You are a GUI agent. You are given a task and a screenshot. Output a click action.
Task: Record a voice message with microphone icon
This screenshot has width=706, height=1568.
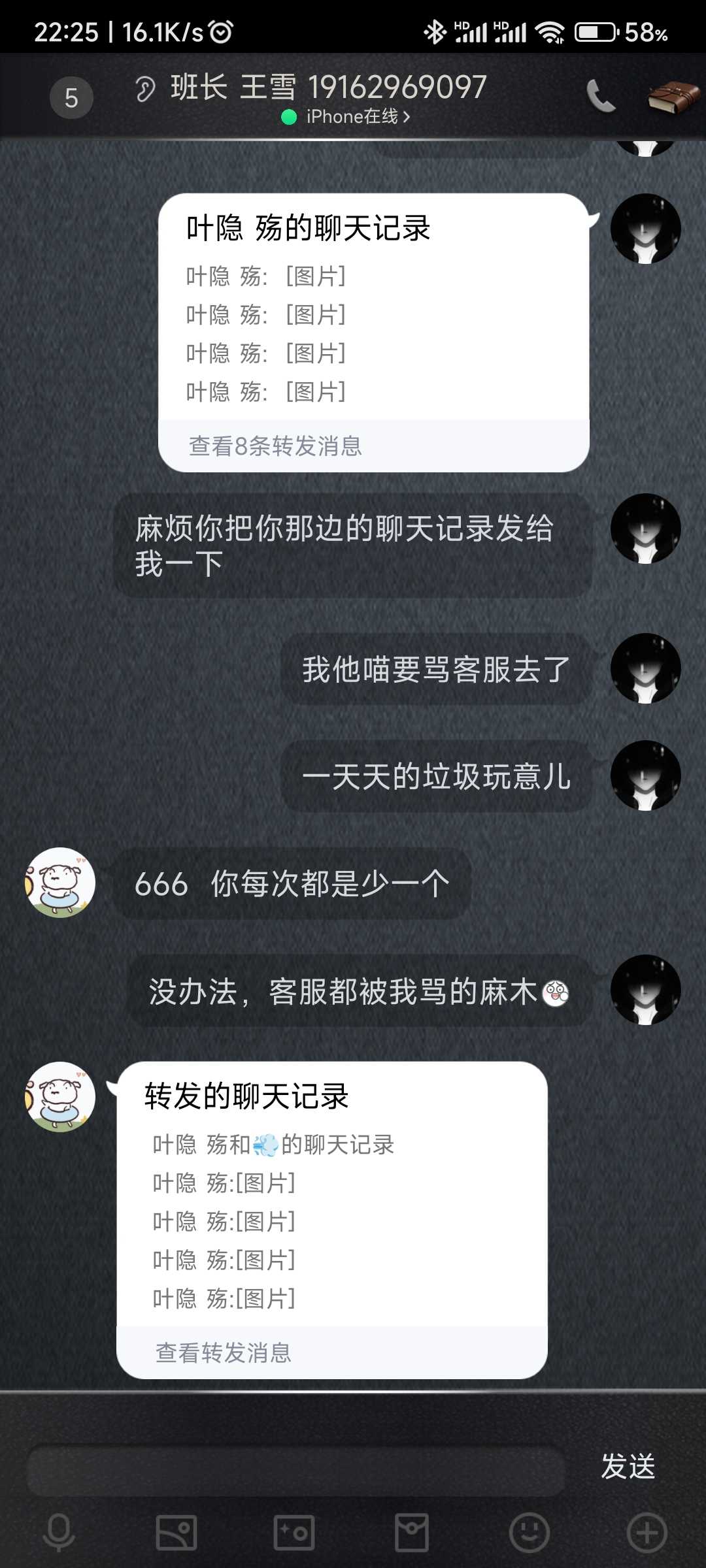pyautogui.click(x=59, y=1533)
